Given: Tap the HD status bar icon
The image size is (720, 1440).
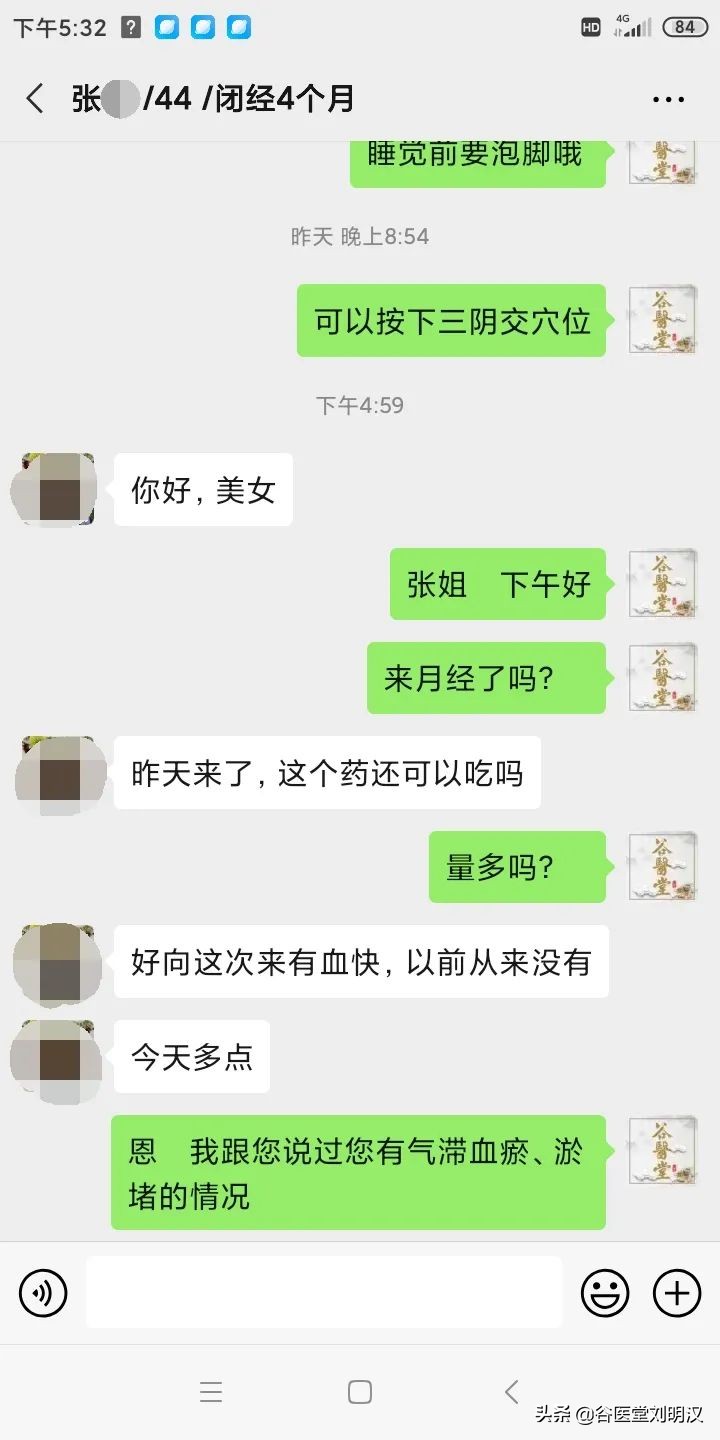Looking at the screenshot, I should pyautogui.click(x=593, y=27).
